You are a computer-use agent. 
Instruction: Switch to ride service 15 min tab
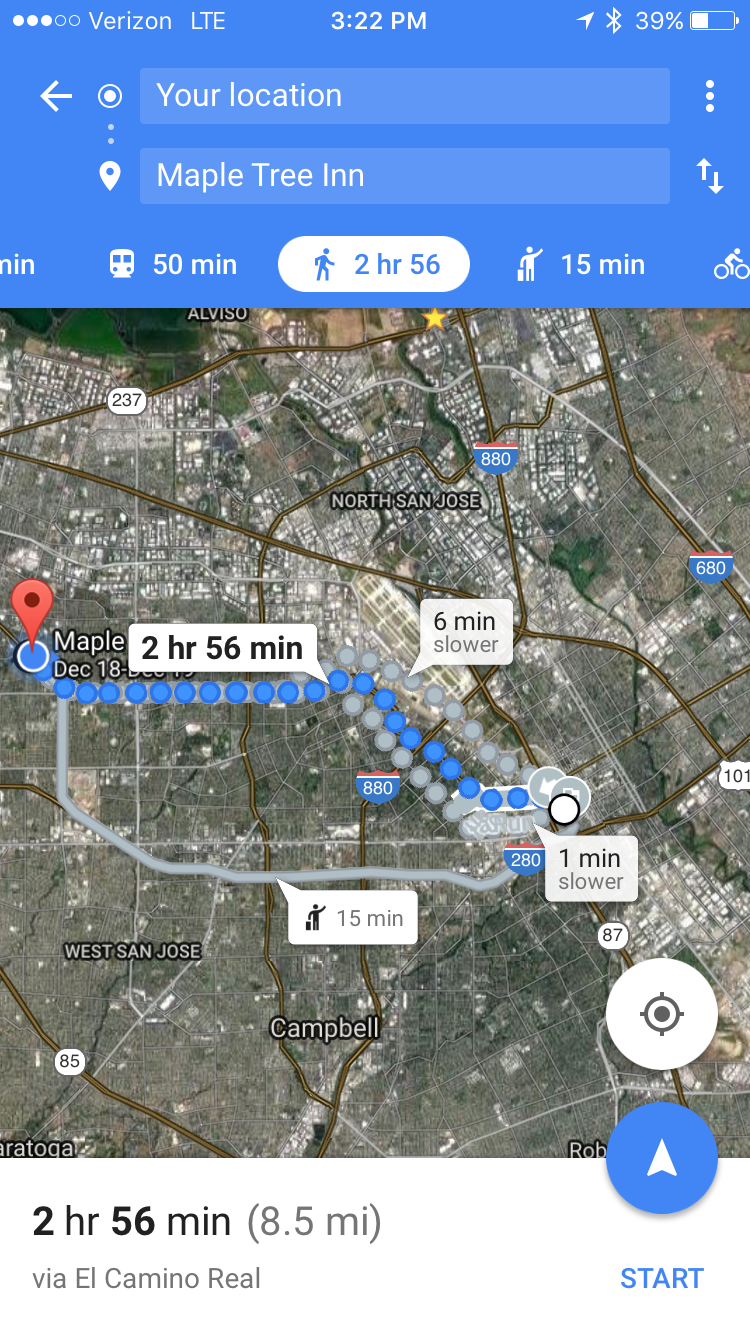pyautogui.click(x=581, y=265)
